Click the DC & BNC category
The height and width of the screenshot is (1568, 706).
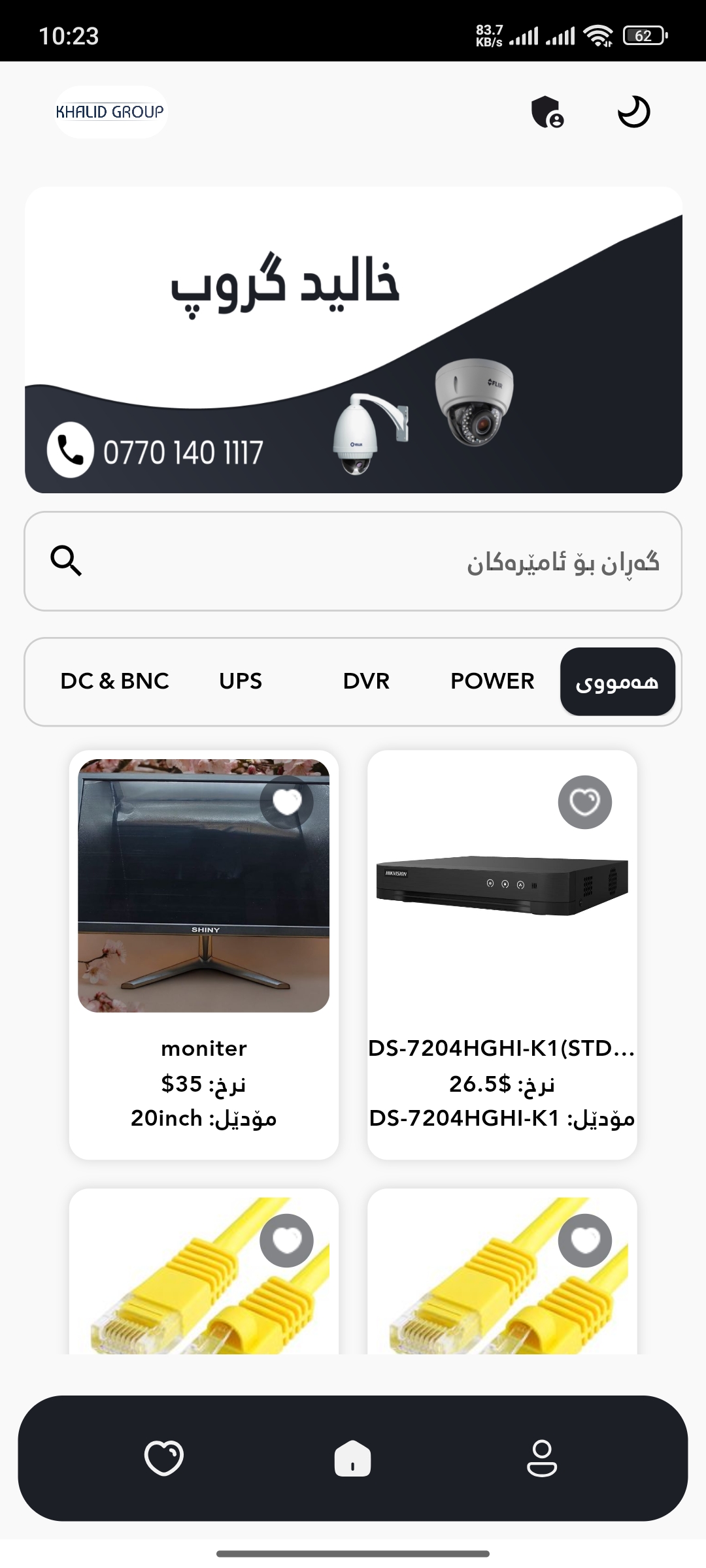click(x=114, y=681)
